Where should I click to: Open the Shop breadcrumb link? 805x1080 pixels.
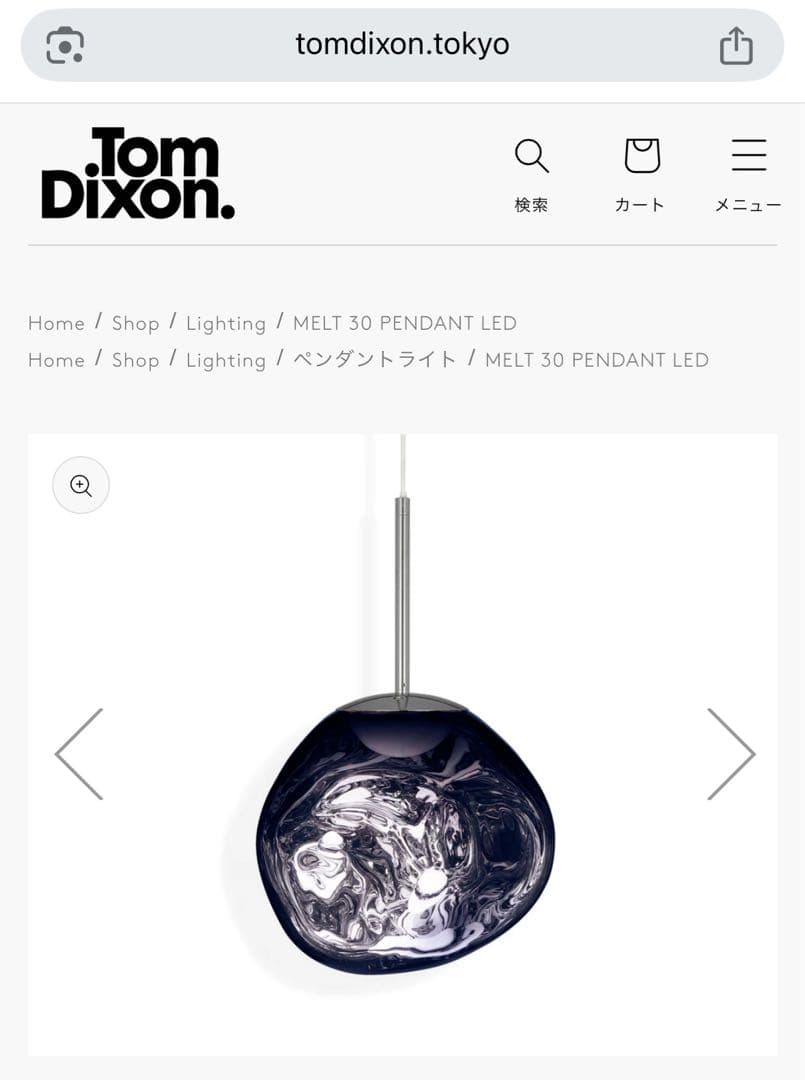tap(136, 323)
